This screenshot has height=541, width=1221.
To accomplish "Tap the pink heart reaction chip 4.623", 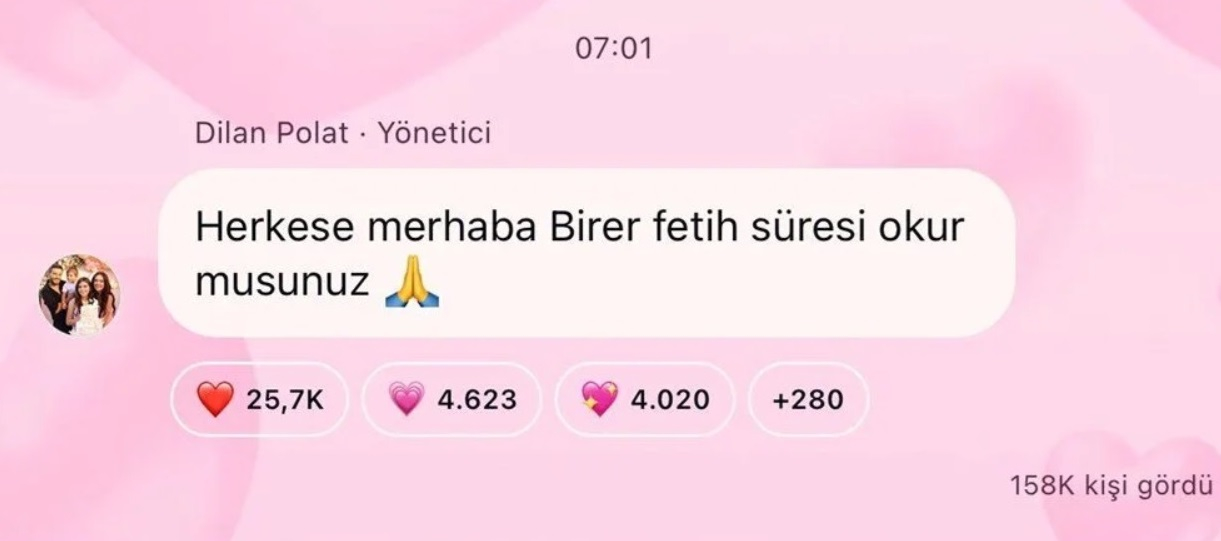I will coord(452,400).
